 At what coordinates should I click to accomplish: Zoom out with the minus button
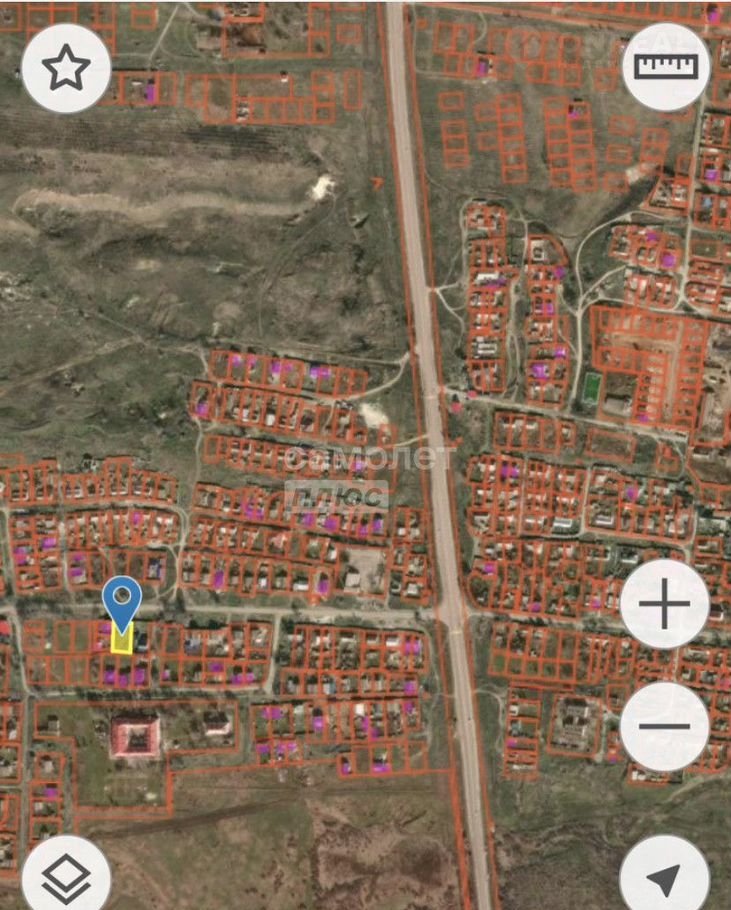tap(665, 726)
